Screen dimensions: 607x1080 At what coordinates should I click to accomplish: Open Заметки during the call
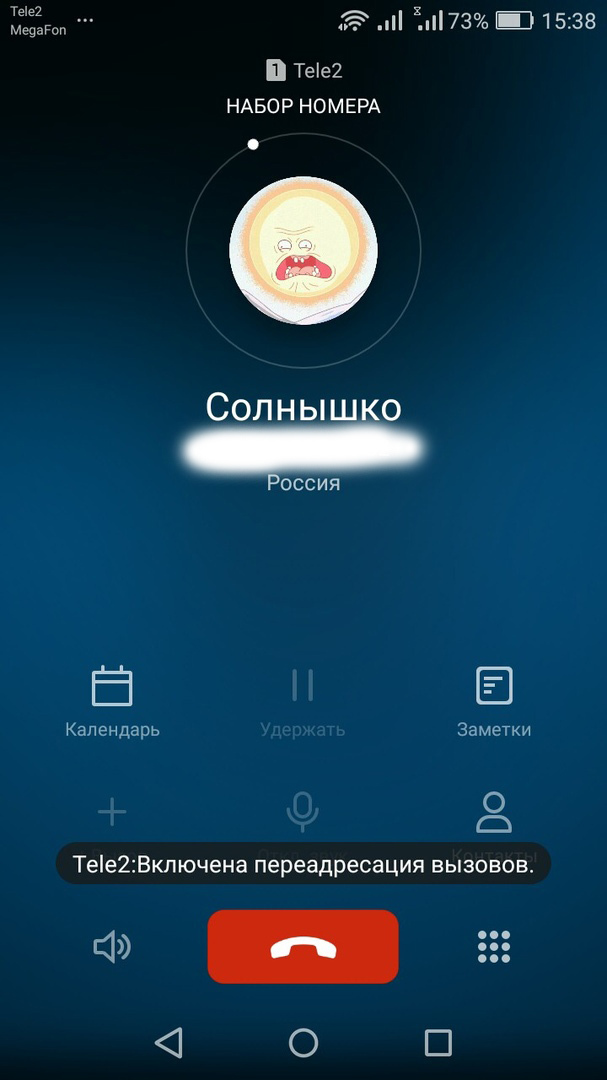(494, 700)
